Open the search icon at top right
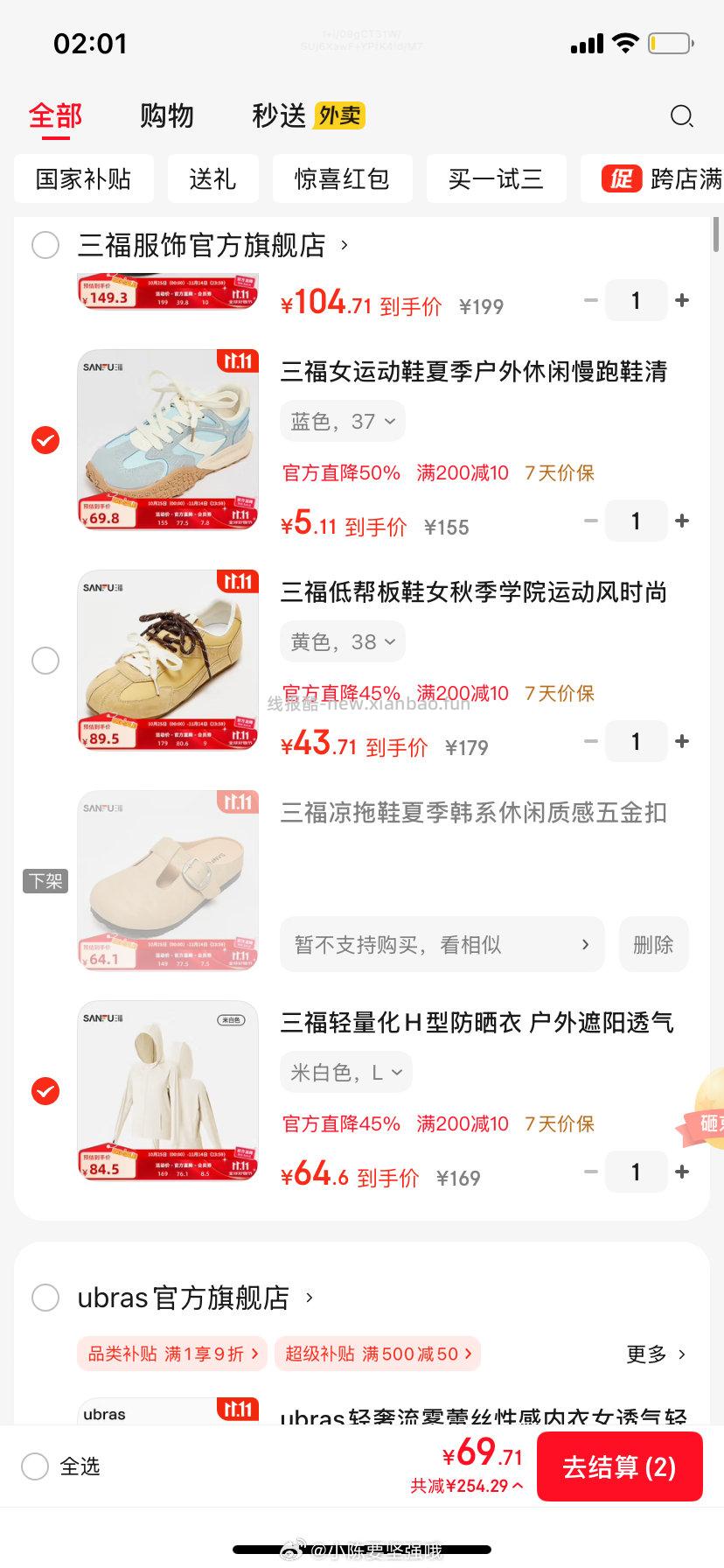Screen dimensions: 724x1568 click(681, 116)
